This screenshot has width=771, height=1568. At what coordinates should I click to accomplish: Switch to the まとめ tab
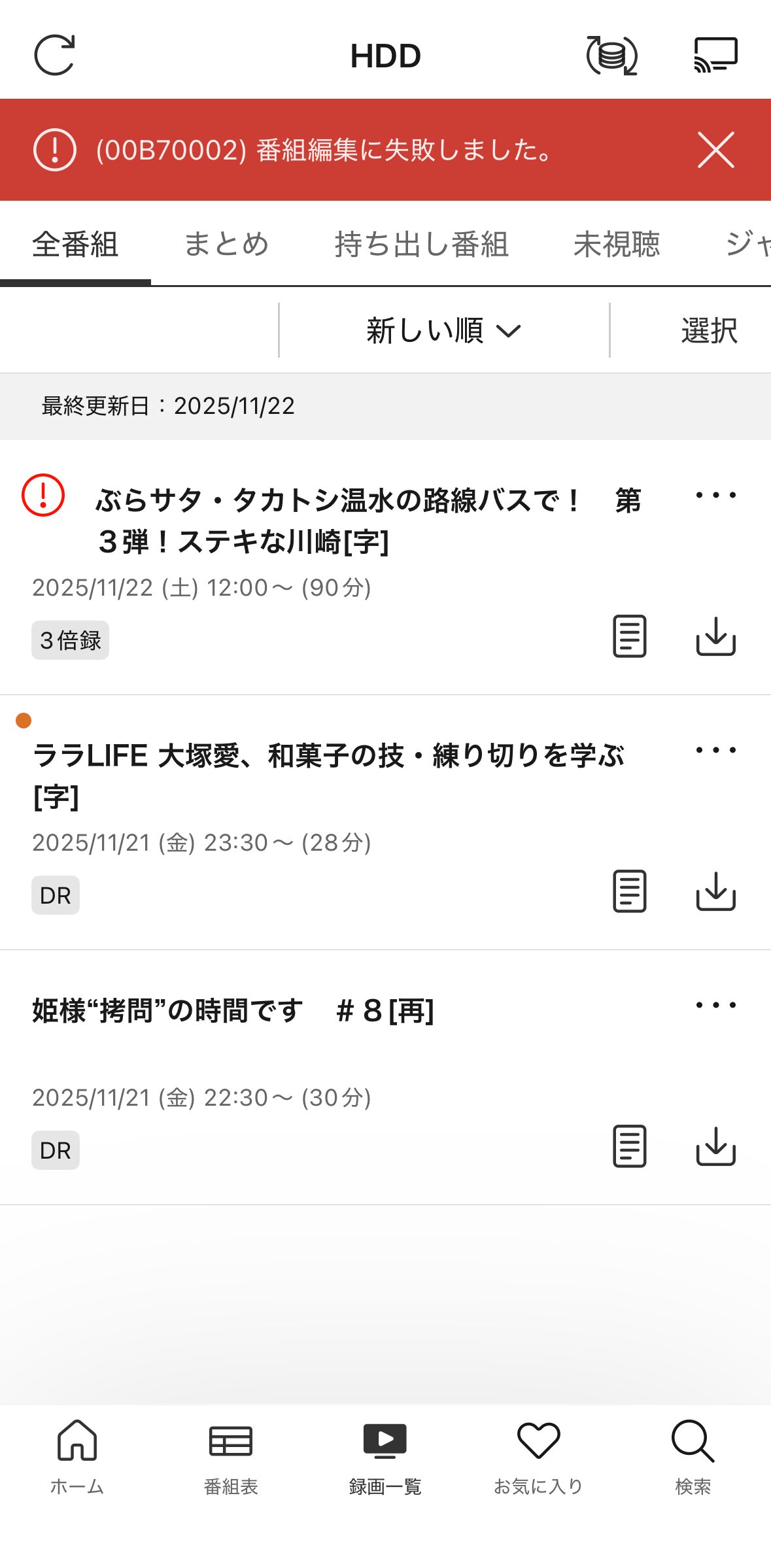(226, 245)
